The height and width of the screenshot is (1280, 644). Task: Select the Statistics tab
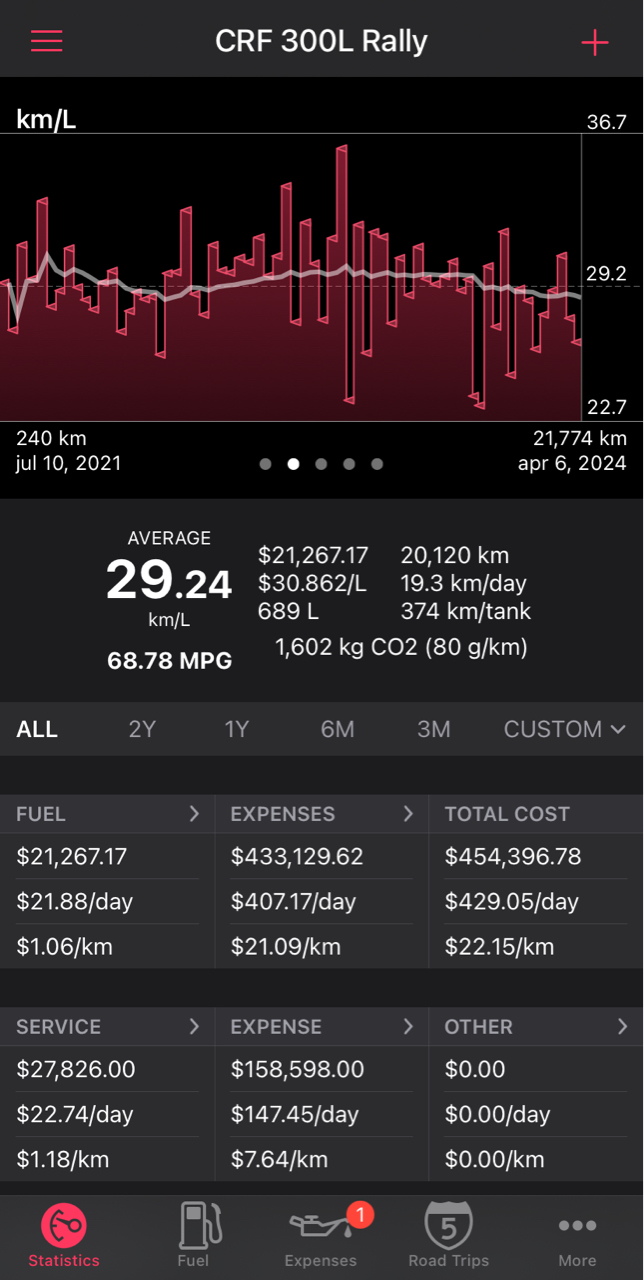[64, 1235]
